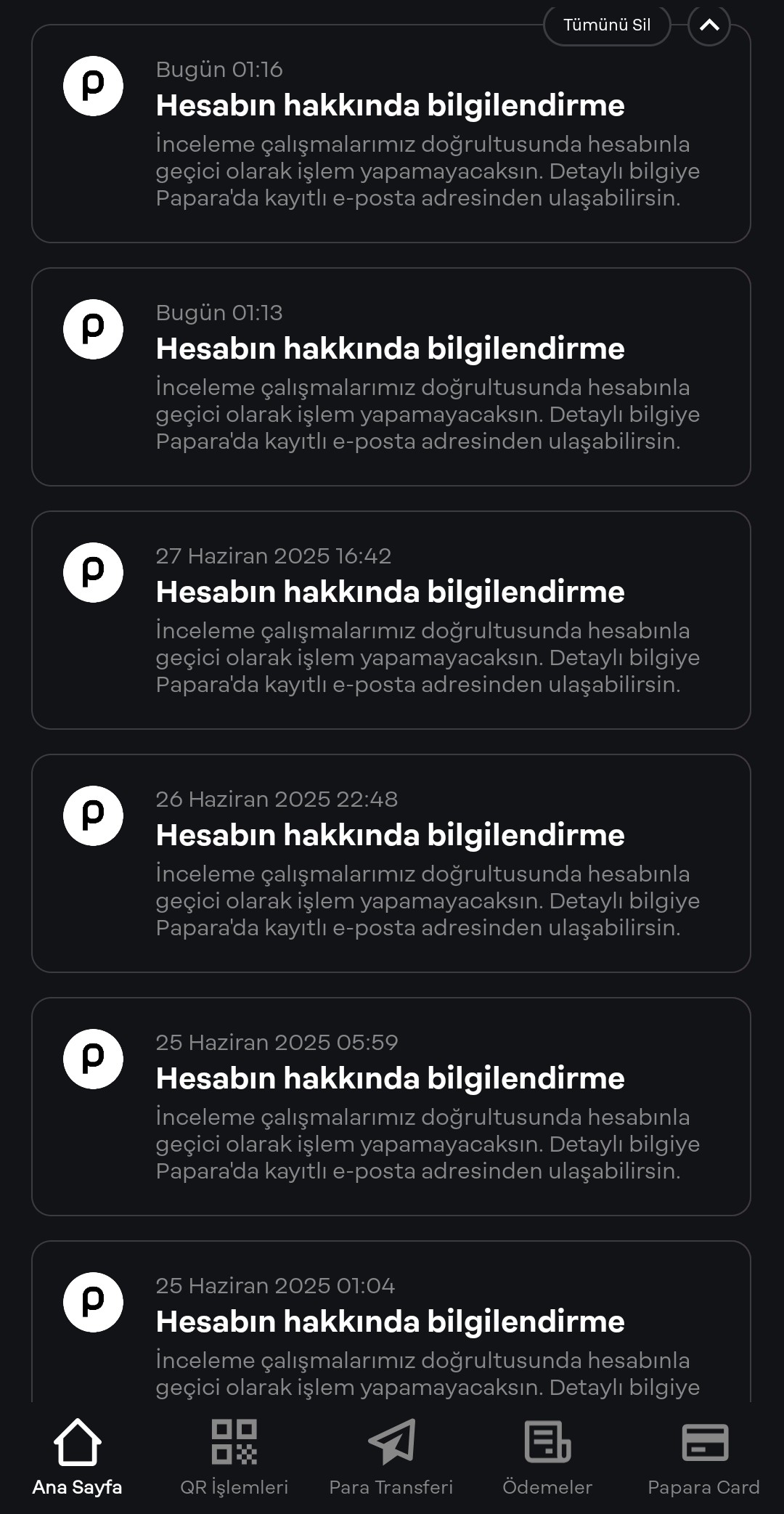
Task: Open the Bugün 01:16 notification card
Action: [391, 134]
